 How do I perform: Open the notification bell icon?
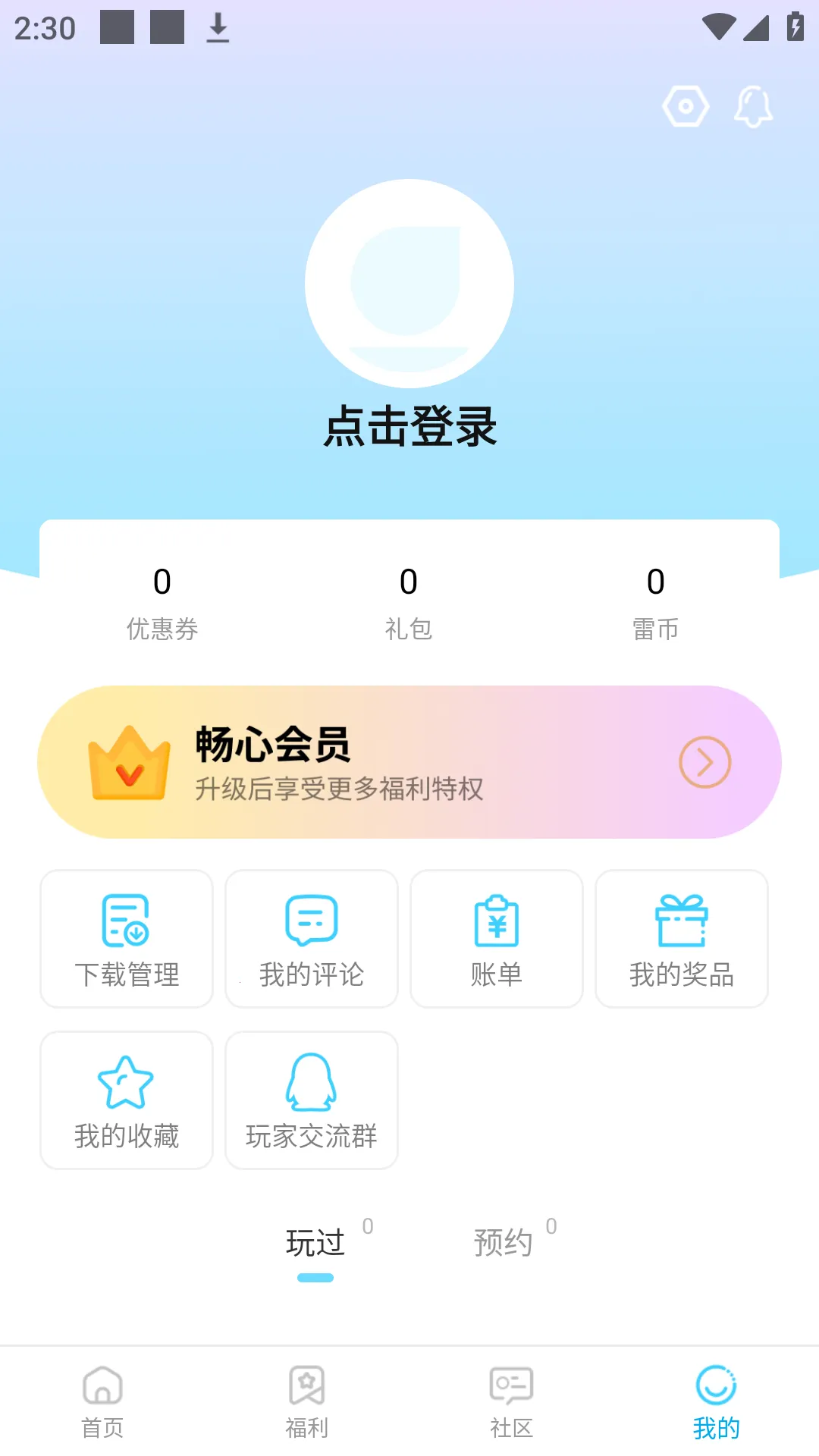(x=753, y=108)
